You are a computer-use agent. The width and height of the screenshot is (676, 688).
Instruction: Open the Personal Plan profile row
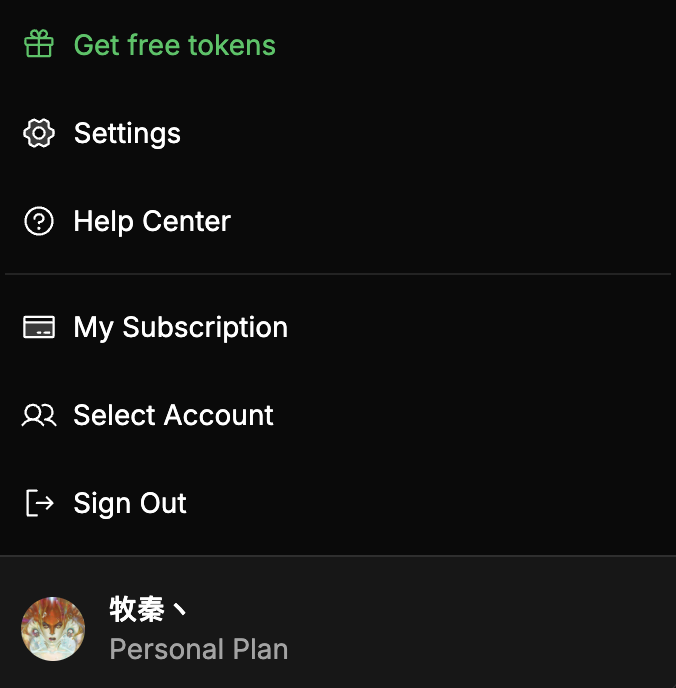pos(198,629)
